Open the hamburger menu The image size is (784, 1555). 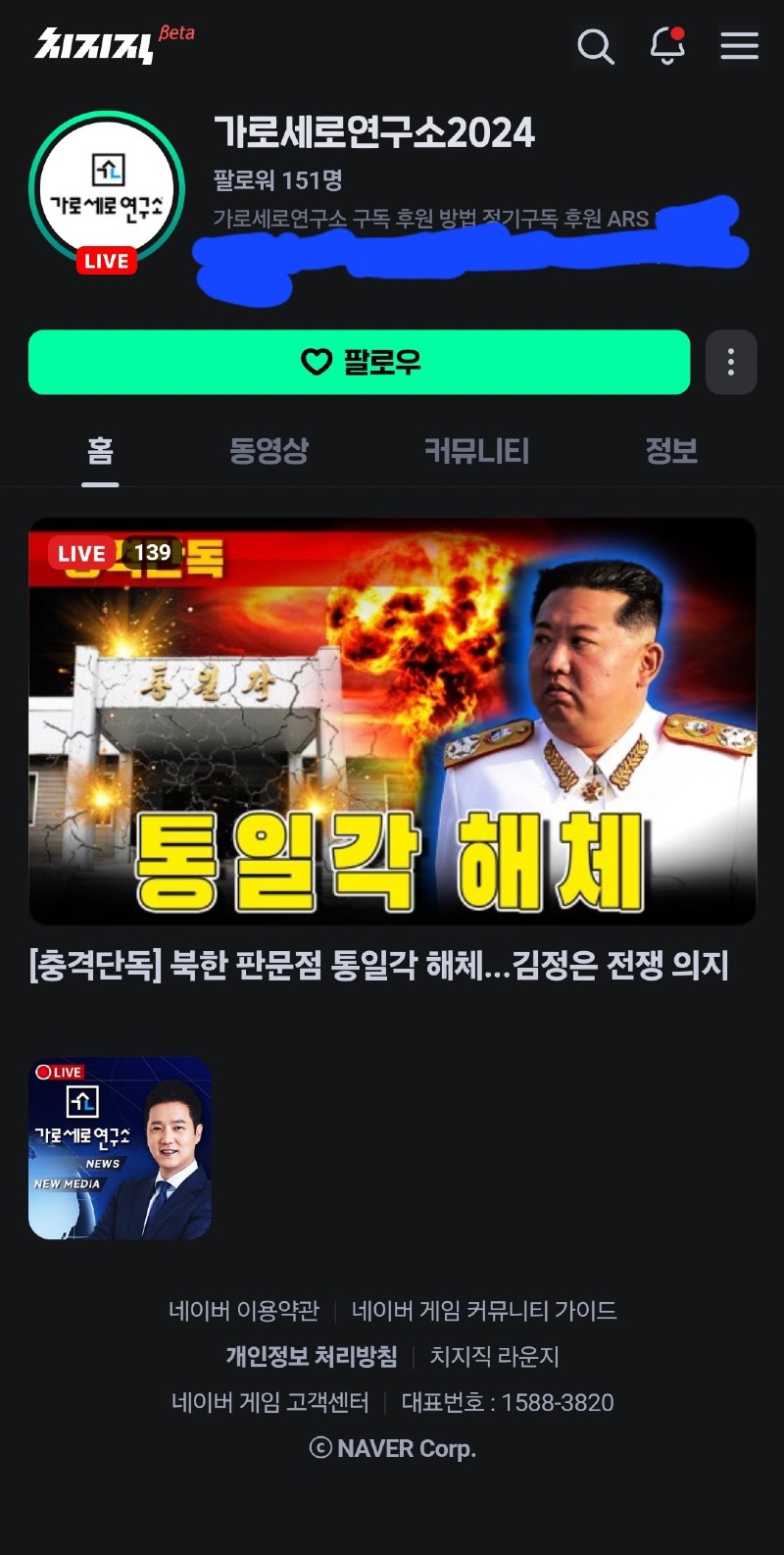coord(739,45)
